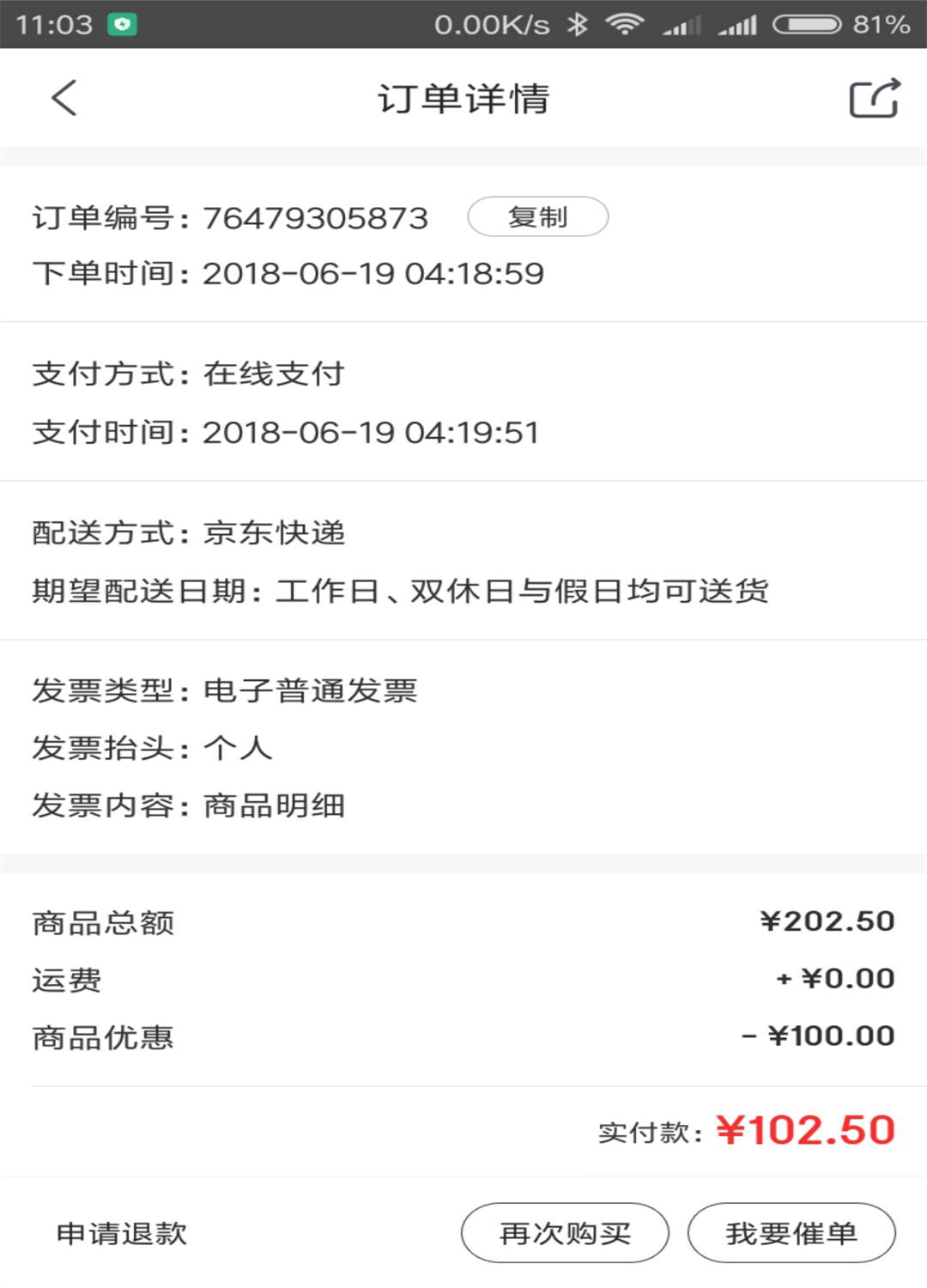This screenshot has height=1288, width=927.
Task: Tap 我要催单 to urge the order
Action: [791, 1233]
